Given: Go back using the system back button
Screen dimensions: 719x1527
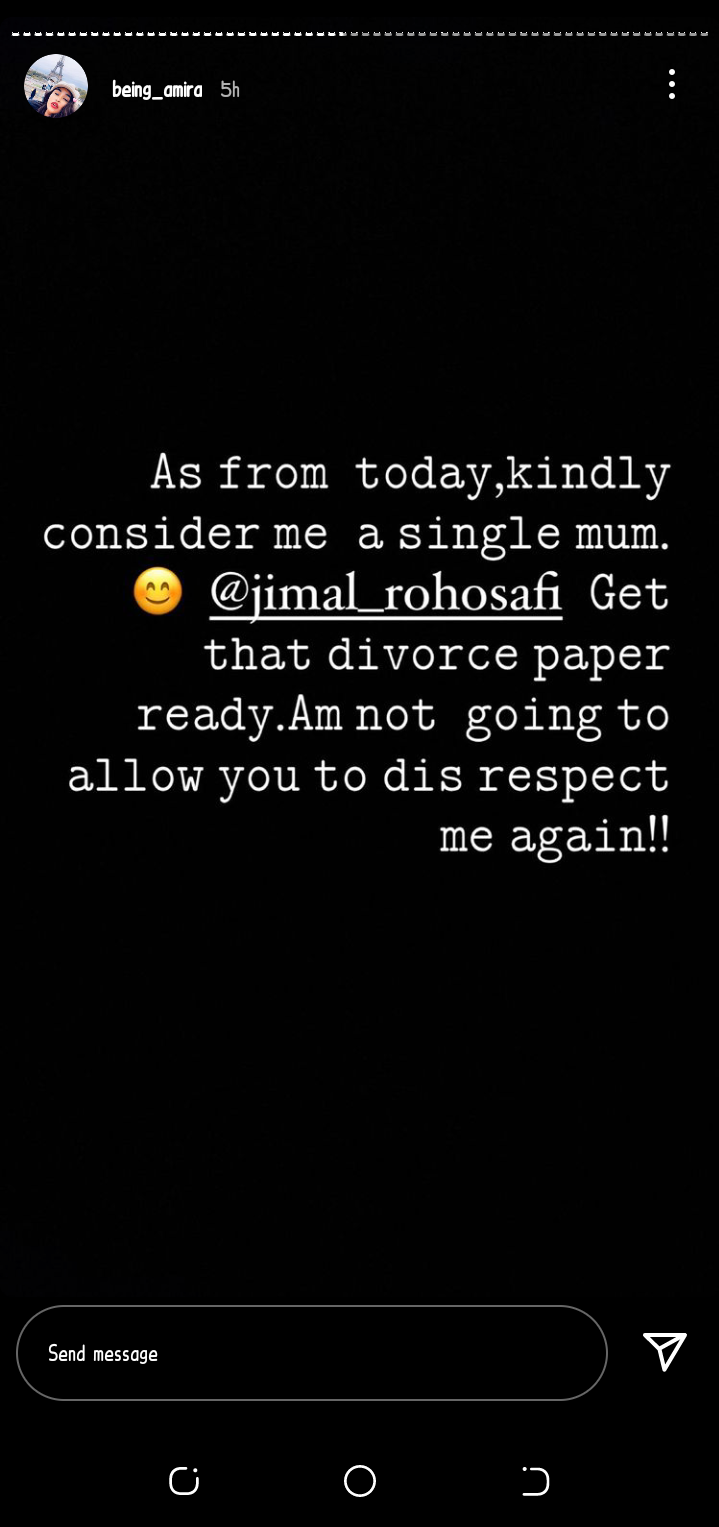Looking at the screenshot, I should click(535, 1481).
